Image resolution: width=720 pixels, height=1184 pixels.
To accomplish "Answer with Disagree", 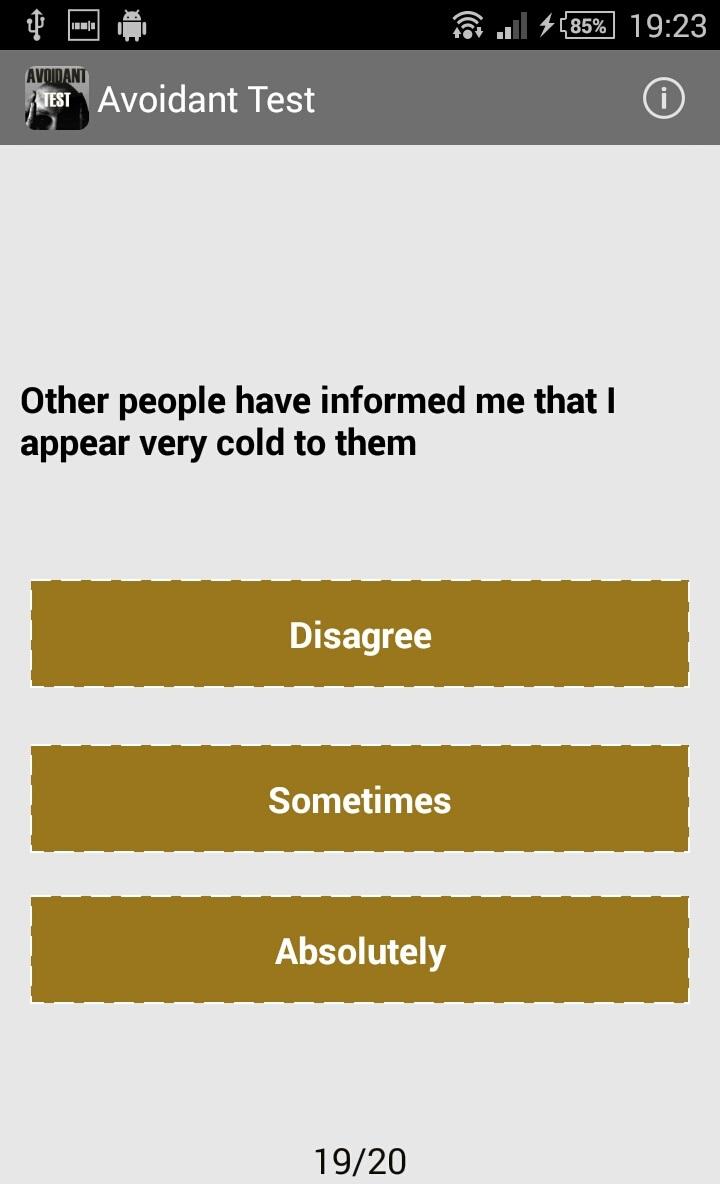I will pyautogui.click(x=360, y=634).
